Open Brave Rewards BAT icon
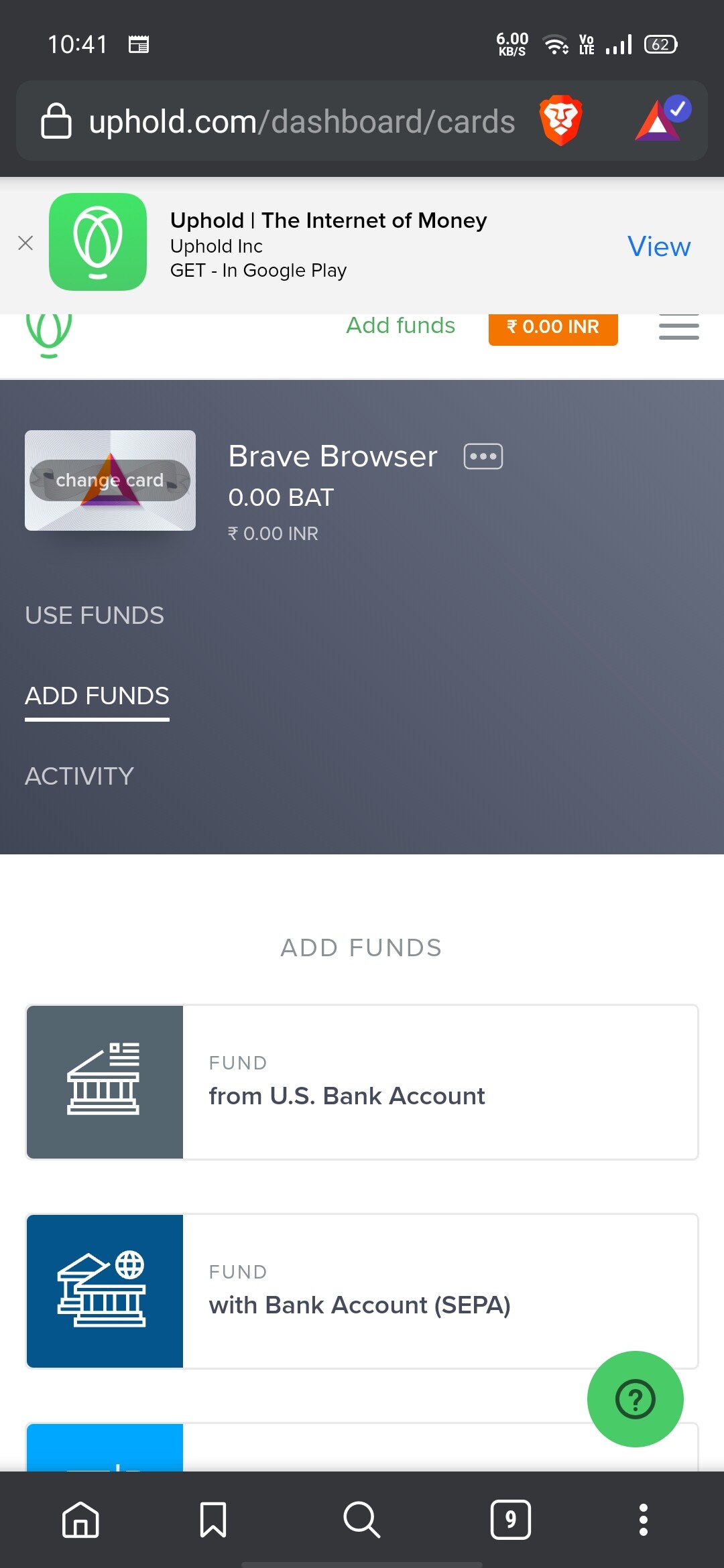Screen dimensions: 724x1568 (x=662, y=119)
